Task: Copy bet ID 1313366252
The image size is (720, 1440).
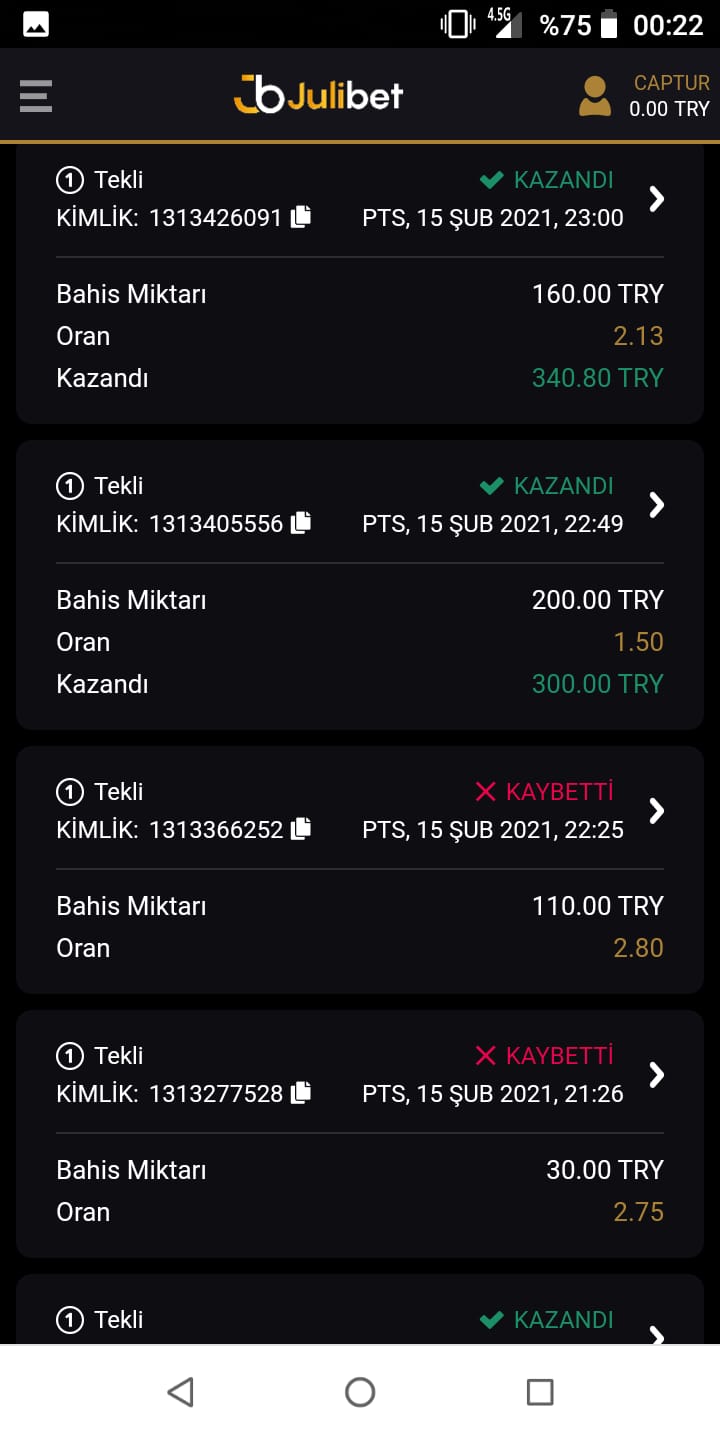Action: (301, 829)
